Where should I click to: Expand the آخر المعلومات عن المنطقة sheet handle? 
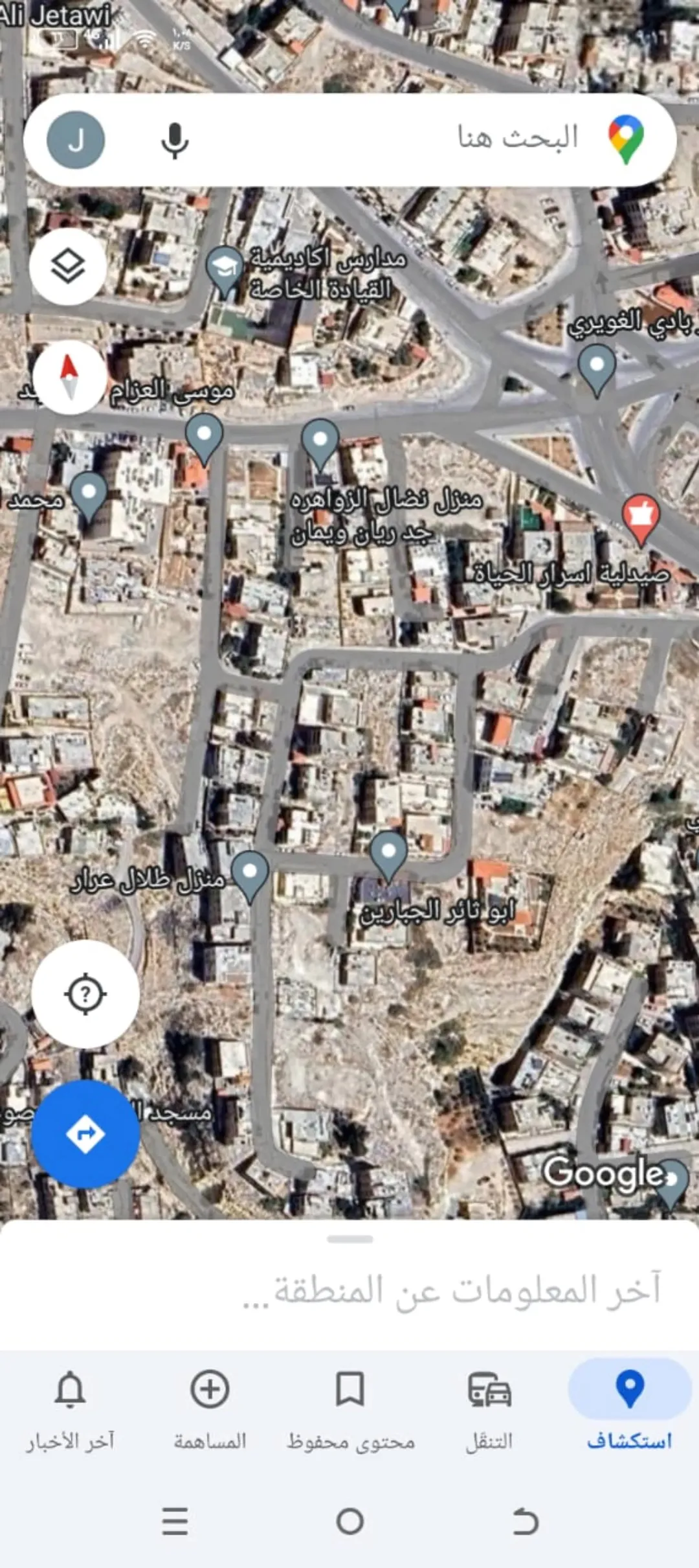(349, 1239)
